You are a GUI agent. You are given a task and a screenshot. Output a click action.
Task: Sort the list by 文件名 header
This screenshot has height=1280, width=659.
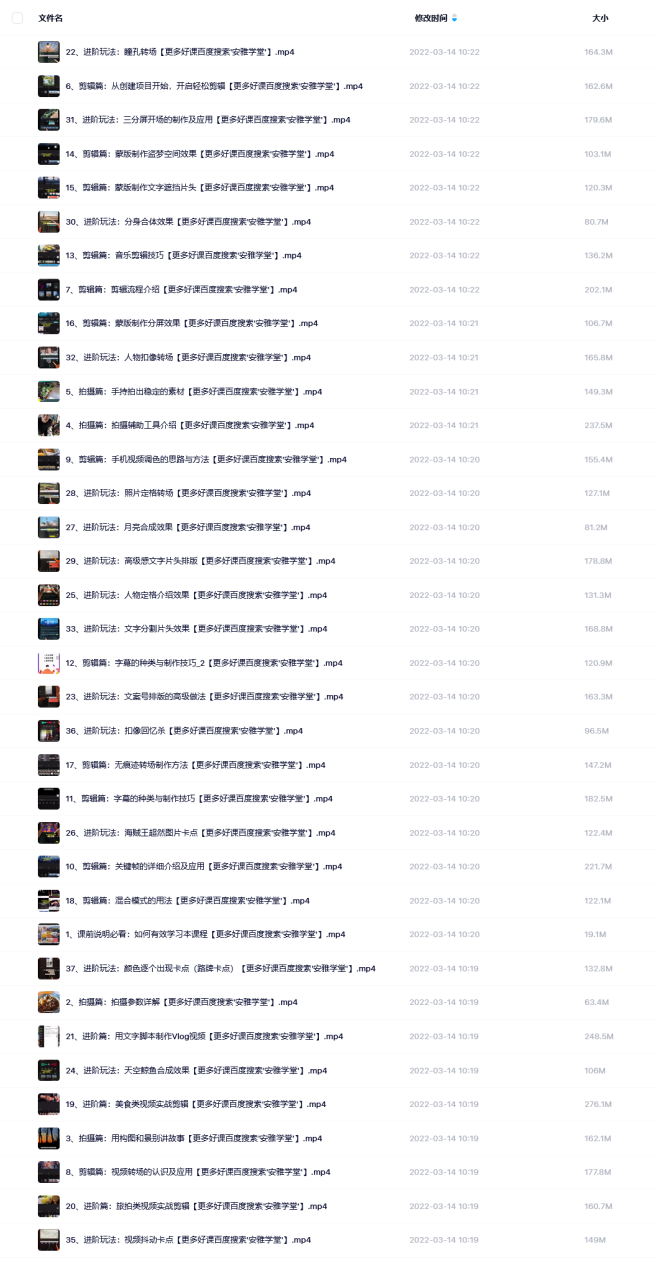[50, 18]
